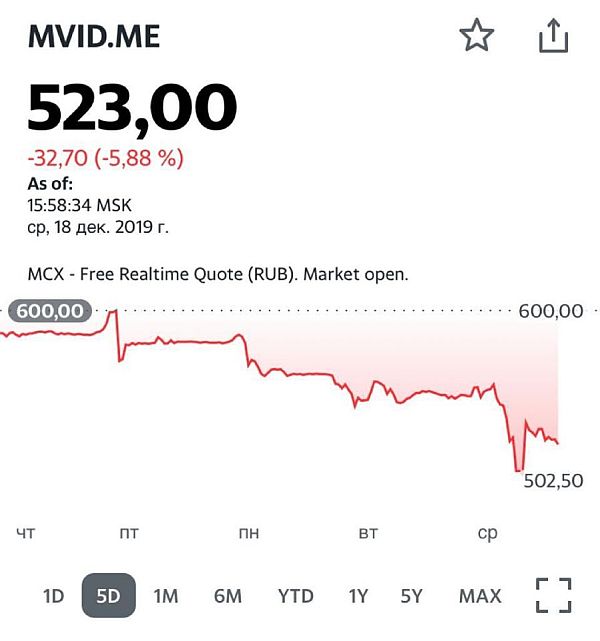Screen dimensions: 600x641
Task: View the YTD chart range
Action: pyautogui.click(x=295, y=597)
